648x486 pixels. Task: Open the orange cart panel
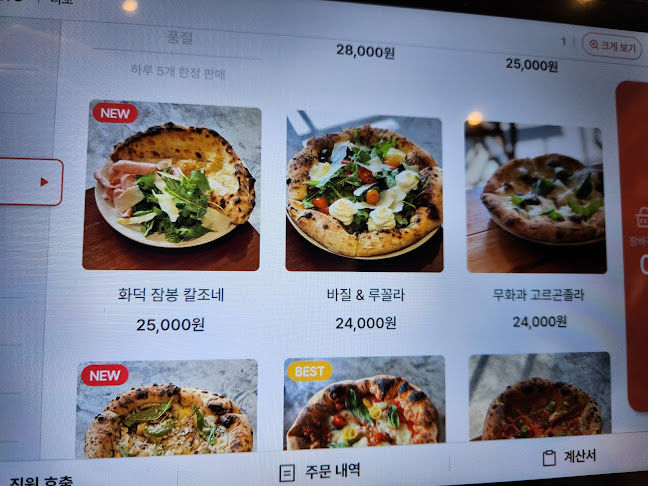coord(632,245)
